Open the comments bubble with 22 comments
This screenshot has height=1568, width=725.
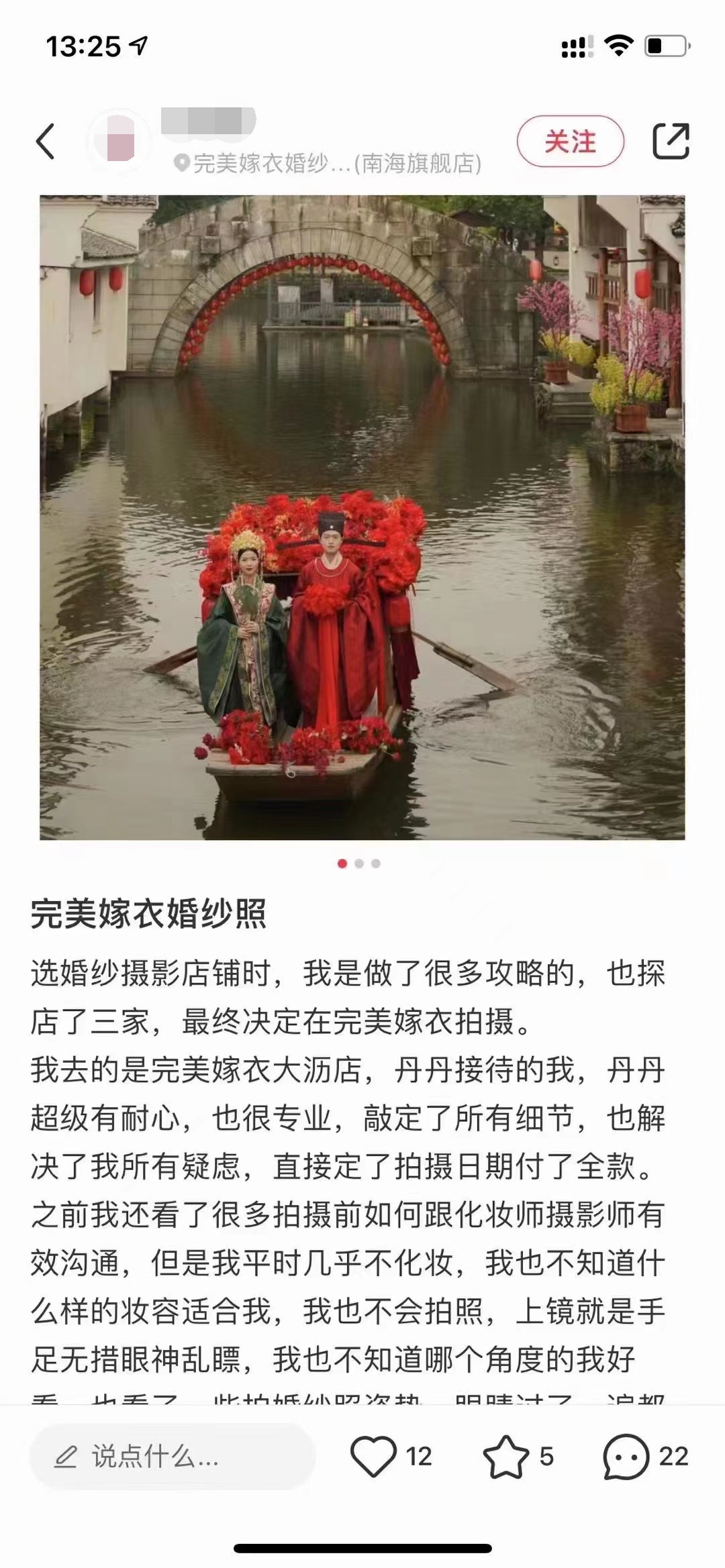(x=626, y=1456)
